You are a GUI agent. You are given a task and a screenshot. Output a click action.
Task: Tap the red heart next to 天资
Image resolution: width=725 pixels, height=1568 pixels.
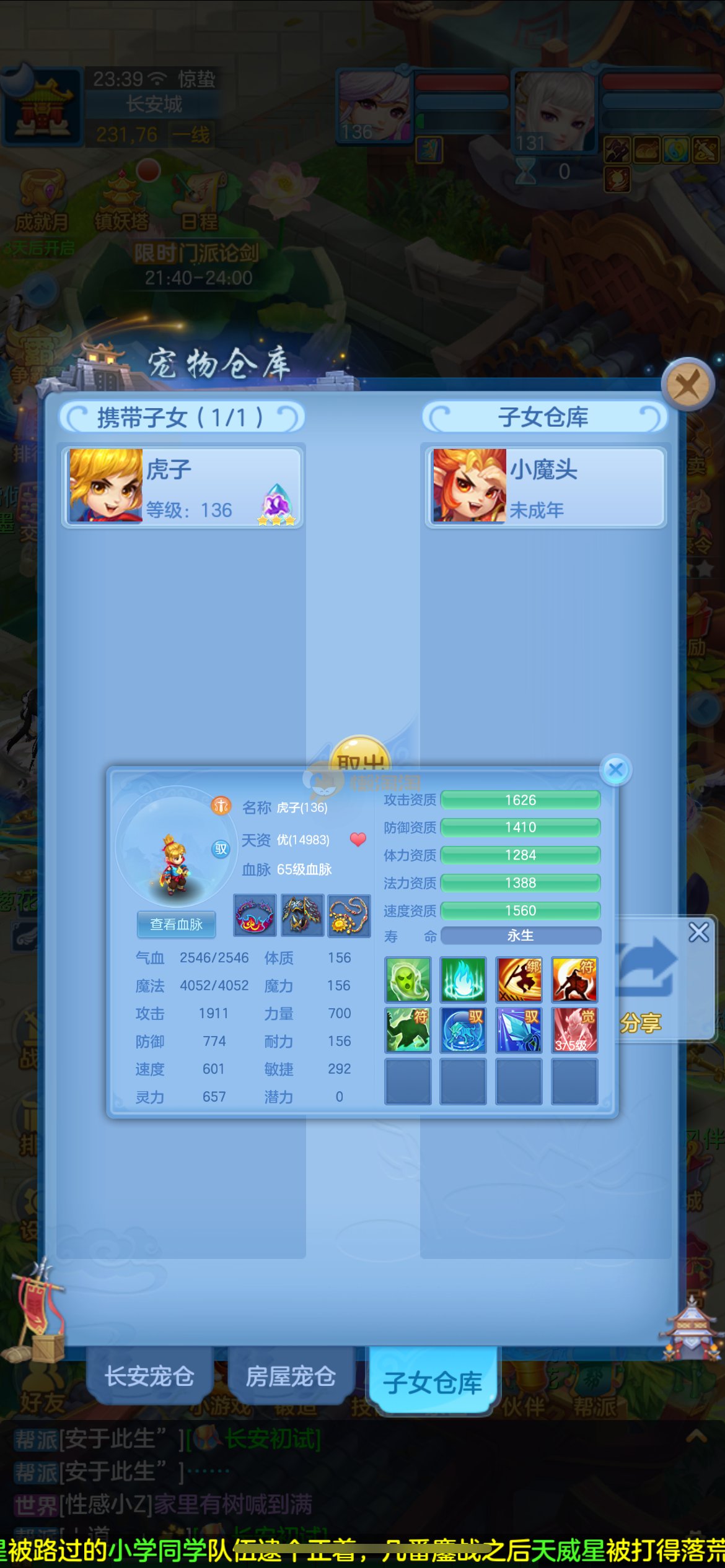point(358,840)
